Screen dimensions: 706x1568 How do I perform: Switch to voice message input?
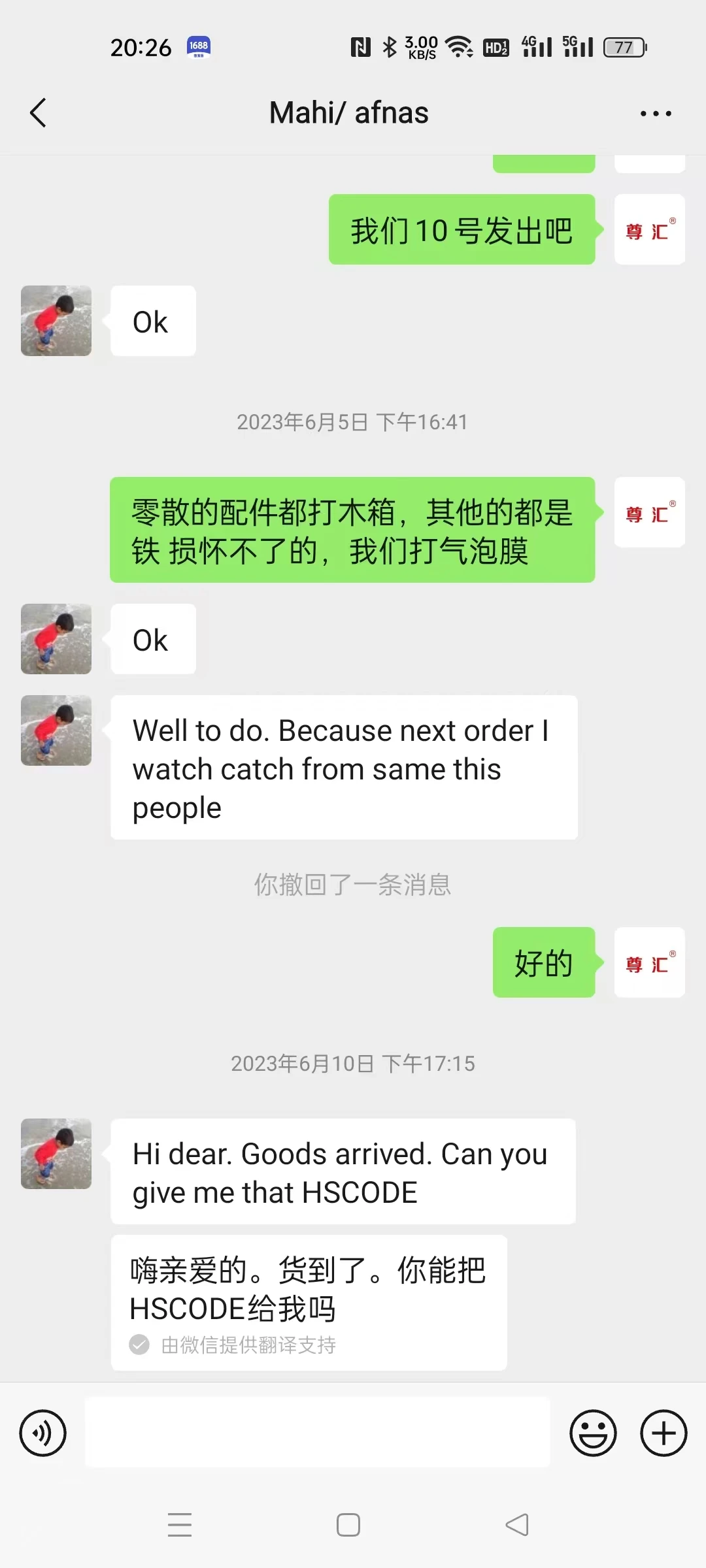tap(43, 1433)
